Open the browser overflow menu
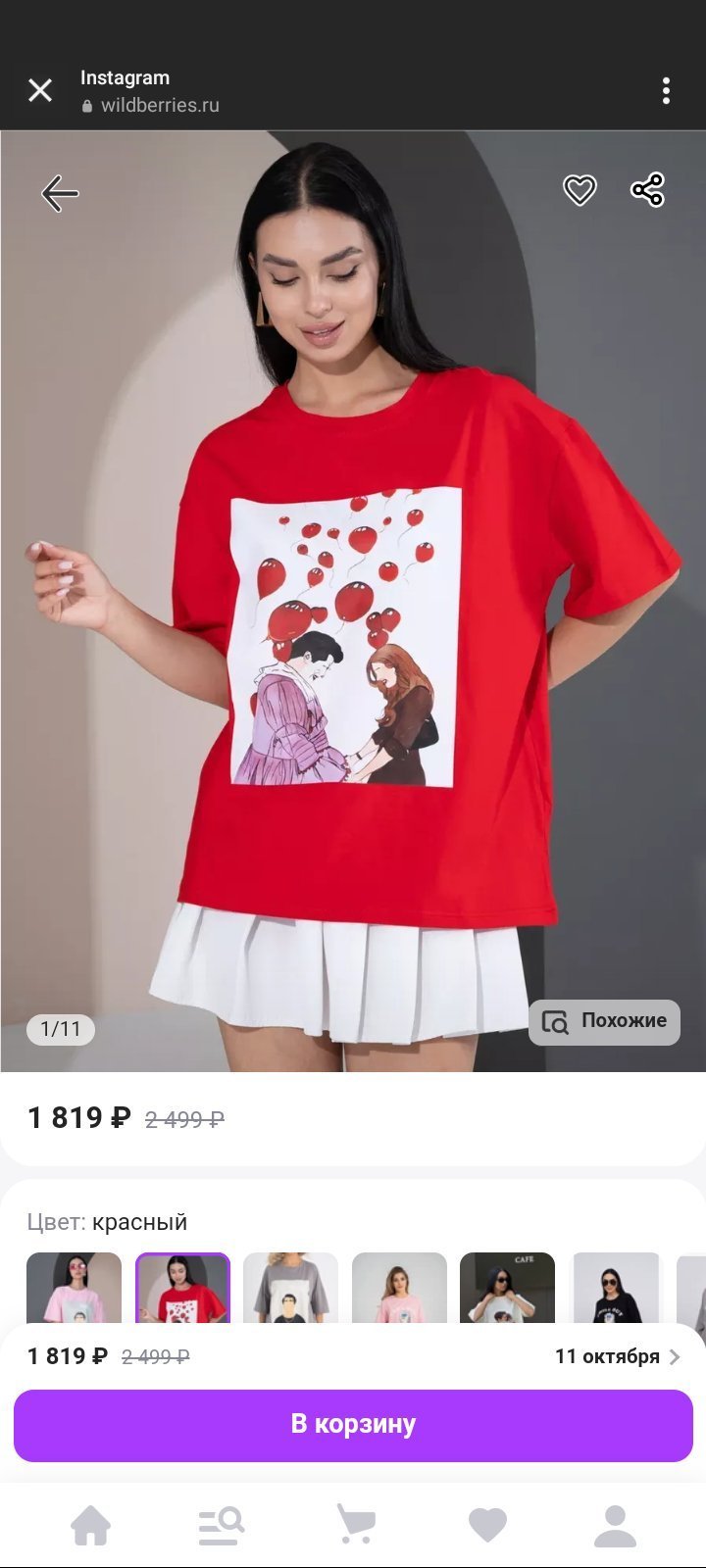706x1568 pixels. click(666, 91)
